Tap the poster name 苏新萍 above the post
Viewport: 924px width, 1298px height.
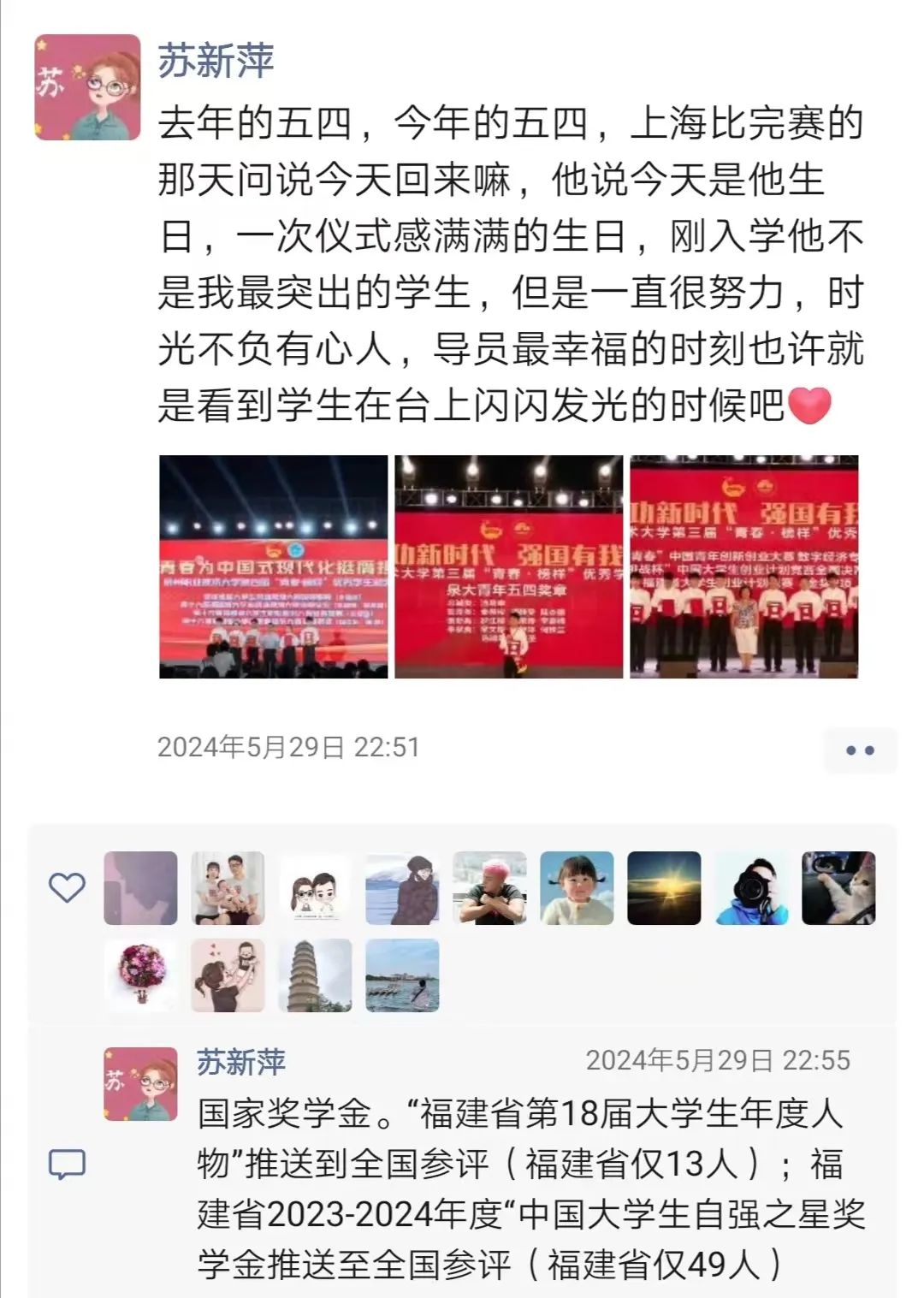click(216, 62)
